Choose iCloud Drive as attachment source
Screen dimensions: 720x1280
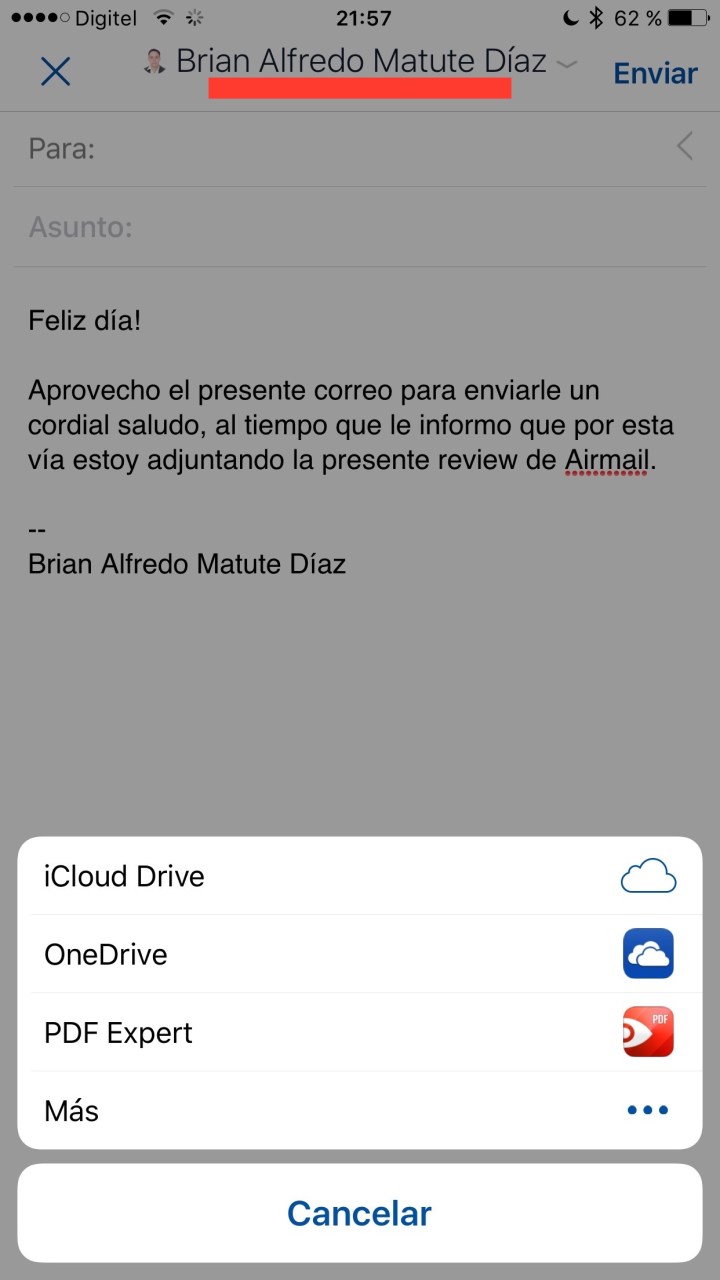click(x=360, y=877)
